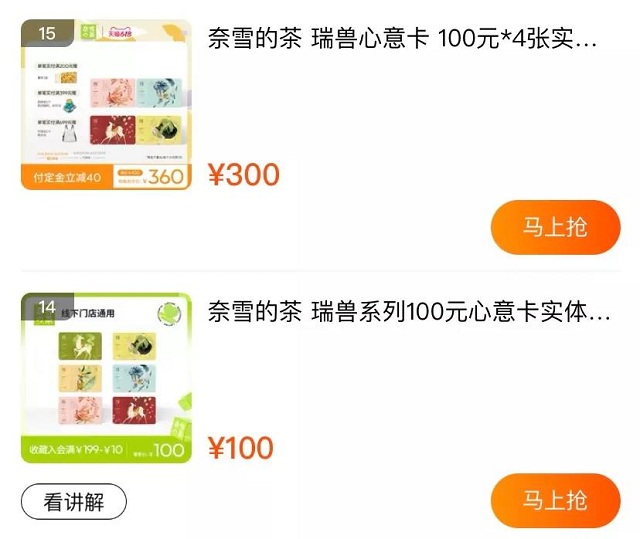Open the 看讲解 explanation button
This screenshot has height=539, width=640.
click(74, 502)
